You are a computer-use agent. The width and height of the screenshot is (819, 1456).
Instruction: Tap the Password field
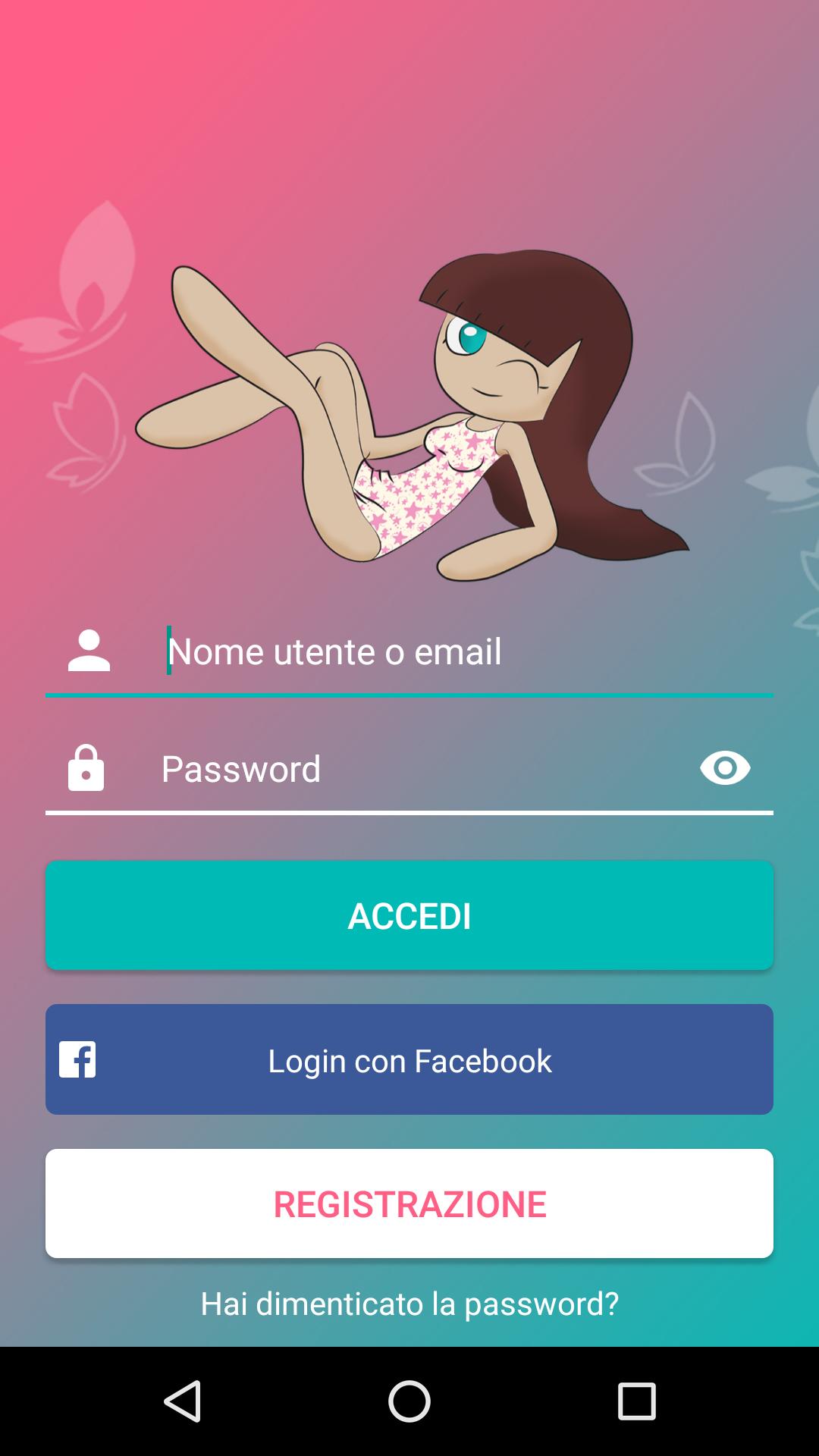click(x=409, y=768)
